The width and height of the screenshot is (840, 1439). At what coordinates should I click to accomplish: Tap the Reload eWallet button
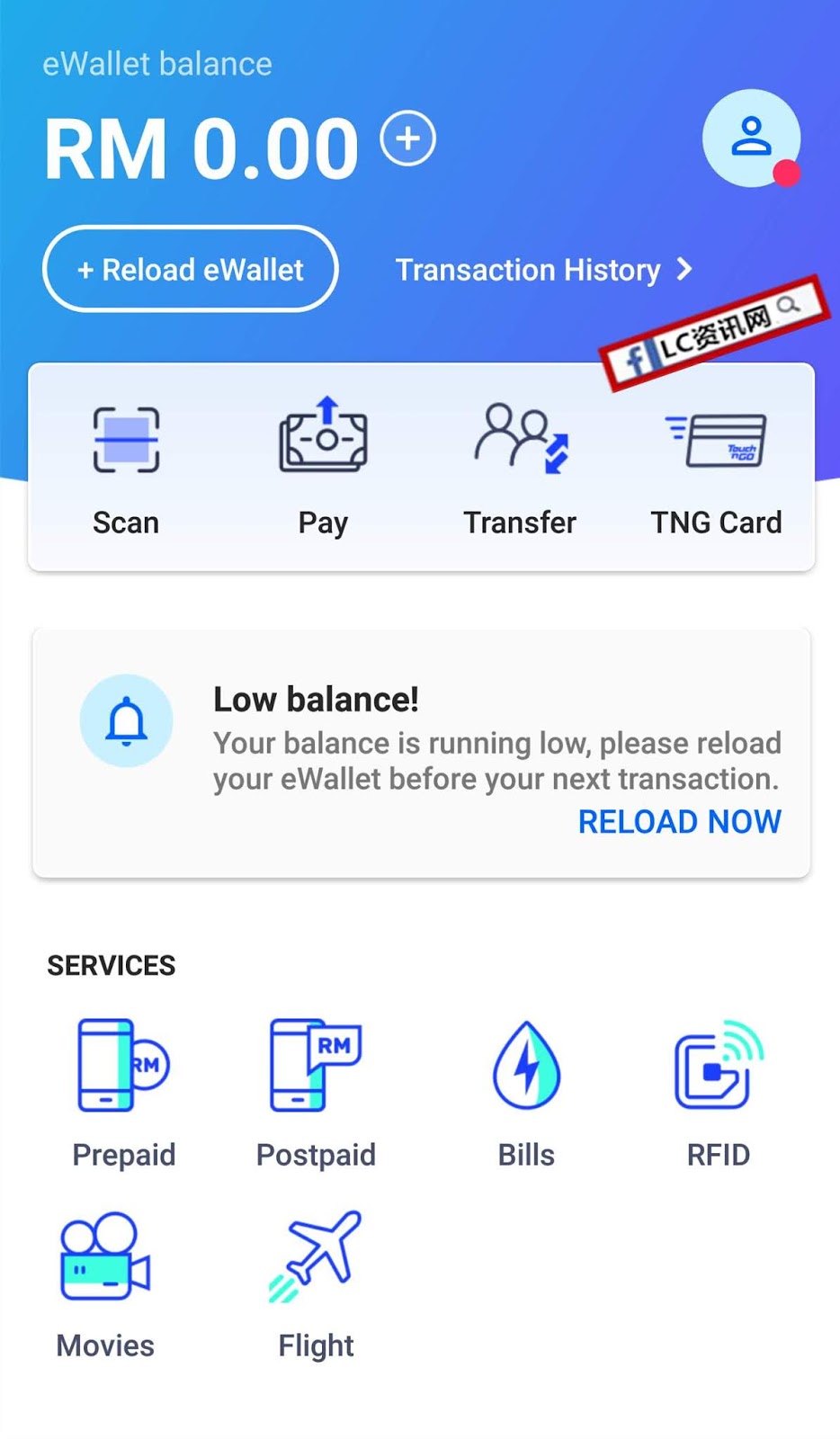191,269
